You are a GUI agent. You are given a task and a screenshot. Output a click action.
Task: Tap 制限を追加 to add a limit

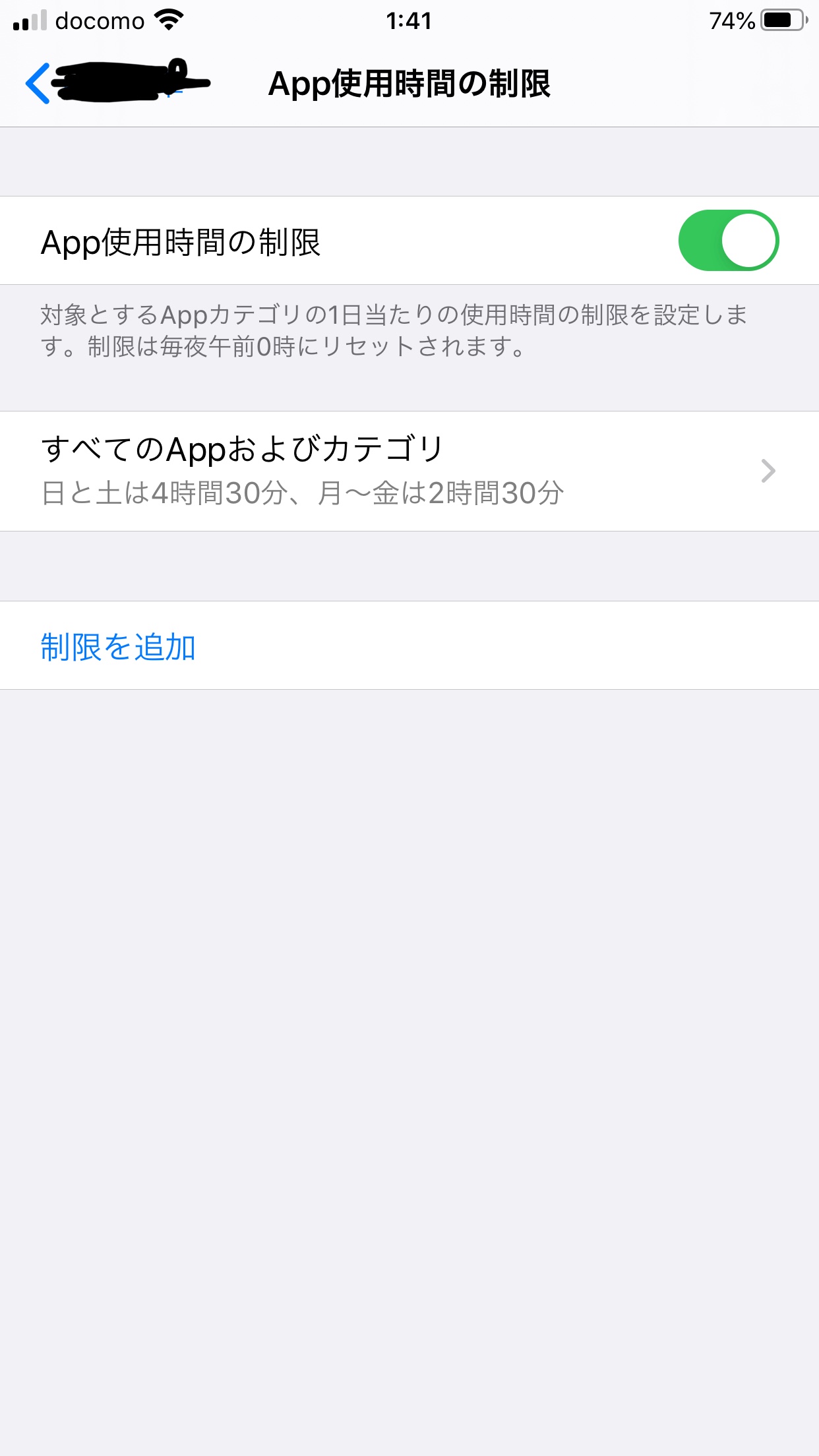click(119, 646)
